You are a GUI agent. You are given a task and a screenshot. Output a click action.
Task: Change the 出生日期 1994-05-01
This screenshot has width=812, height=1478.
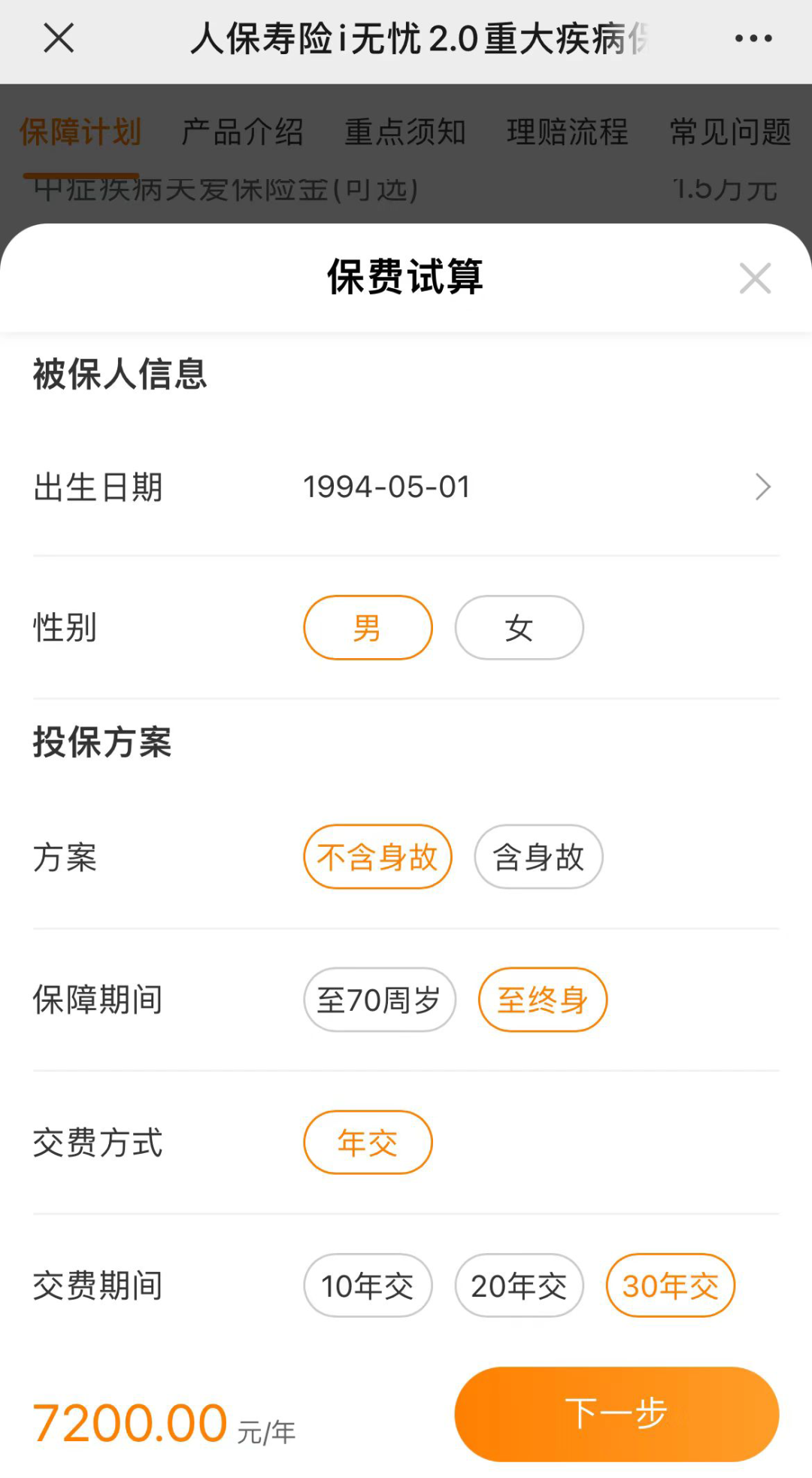pos(538,487)
